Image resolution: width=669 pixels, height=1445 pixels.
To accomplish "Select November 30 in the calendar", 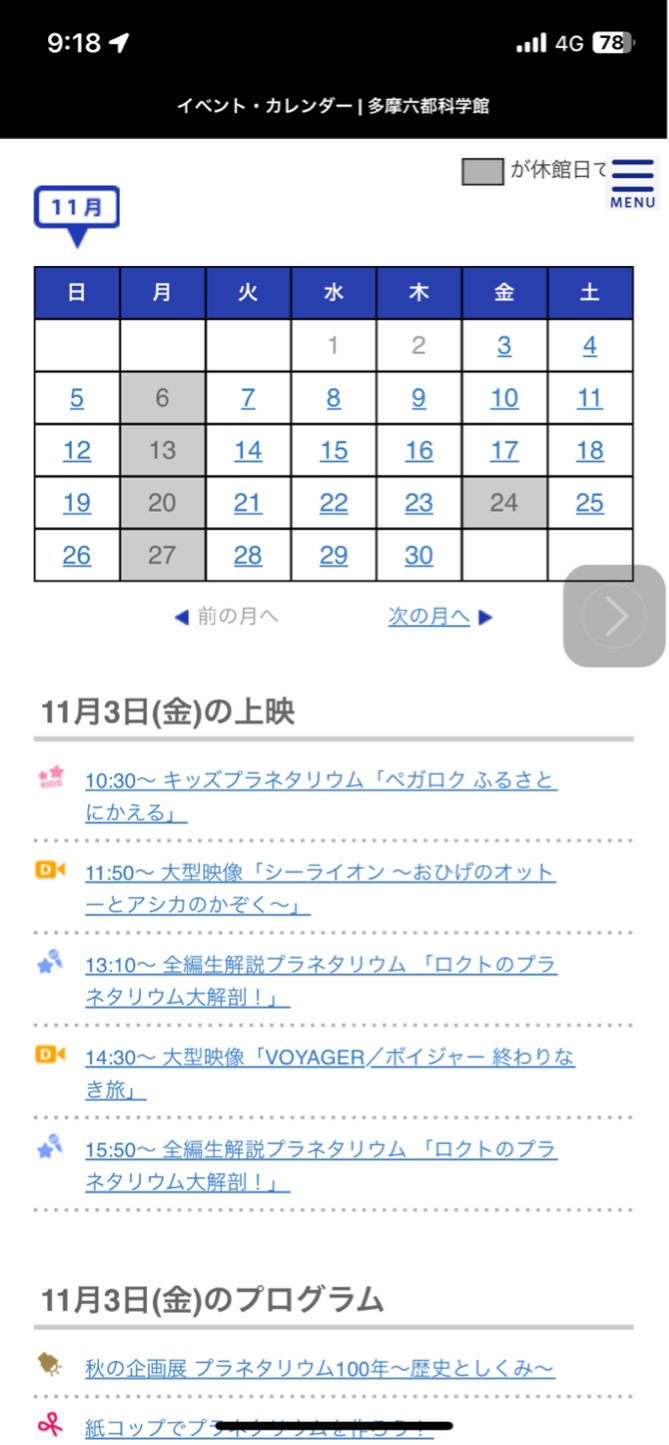I will 418,555.
